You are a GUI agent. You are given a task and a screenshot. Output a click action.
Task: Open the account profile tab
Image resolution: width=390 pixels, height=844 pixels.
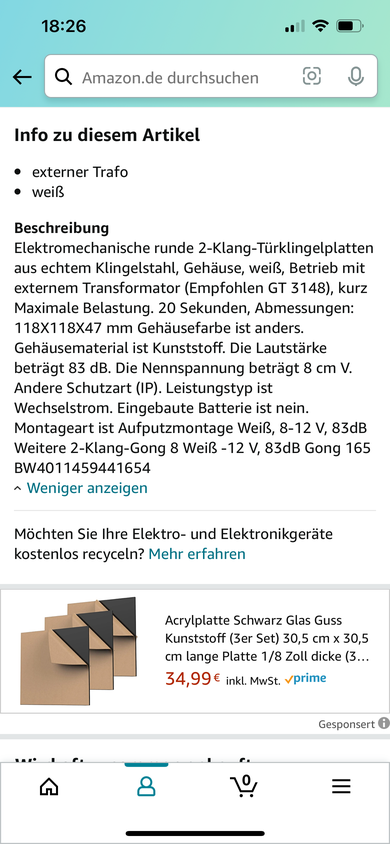coord(146,787)
